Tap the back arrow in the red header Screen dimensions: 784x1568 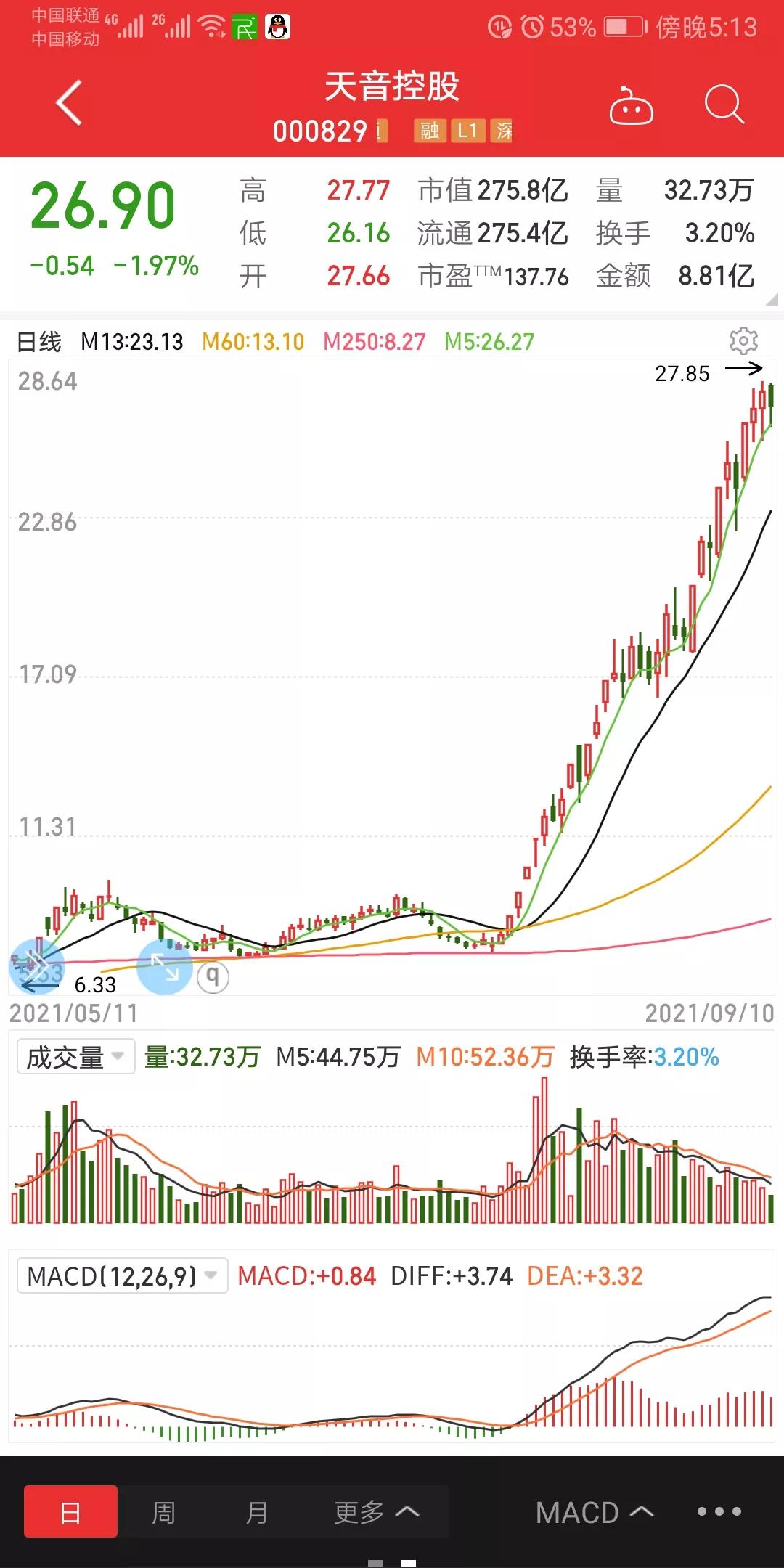click(x=69, y=102)
